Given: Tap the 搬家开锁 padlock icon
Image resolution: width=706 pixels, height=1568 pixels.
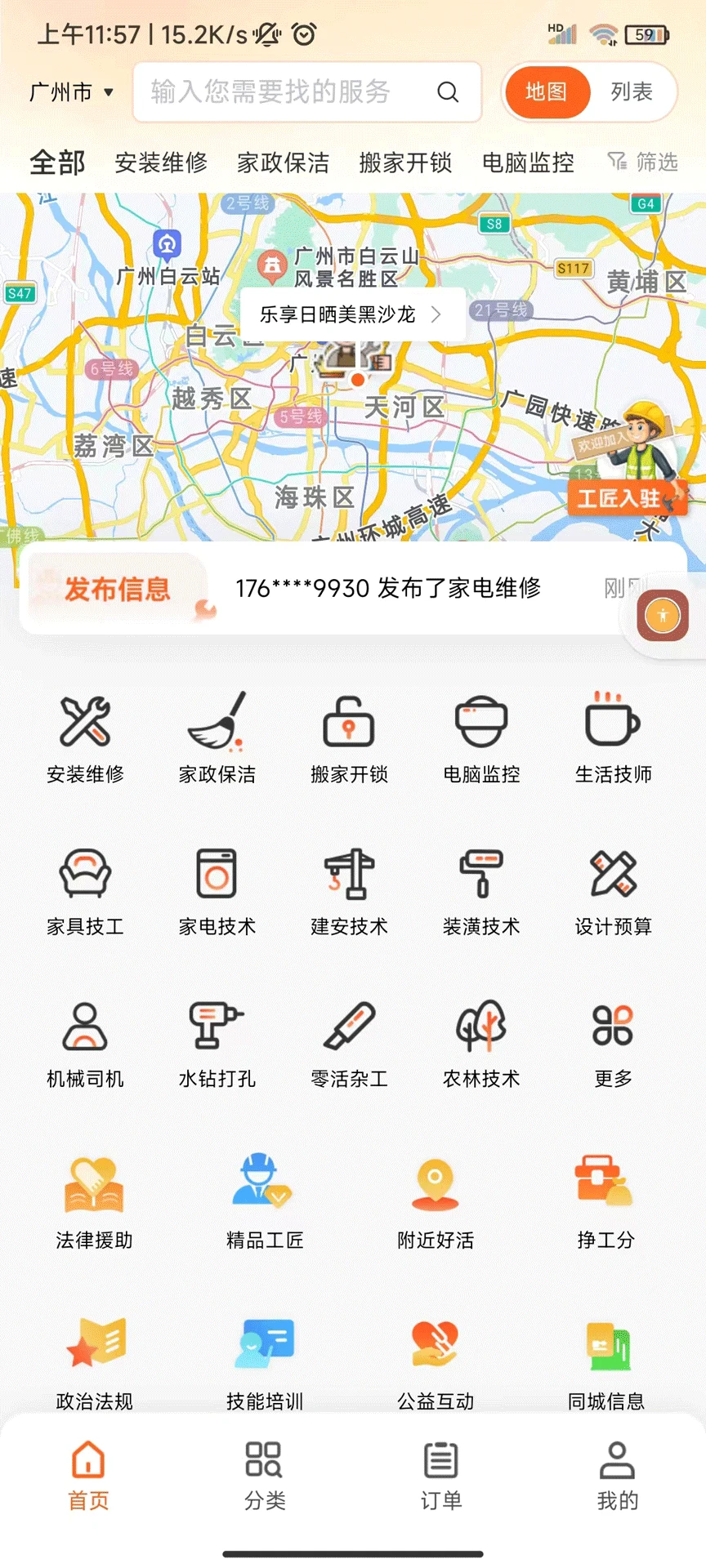Looking at the screenshot, I should pyautogui.click(x=349, y=723).
